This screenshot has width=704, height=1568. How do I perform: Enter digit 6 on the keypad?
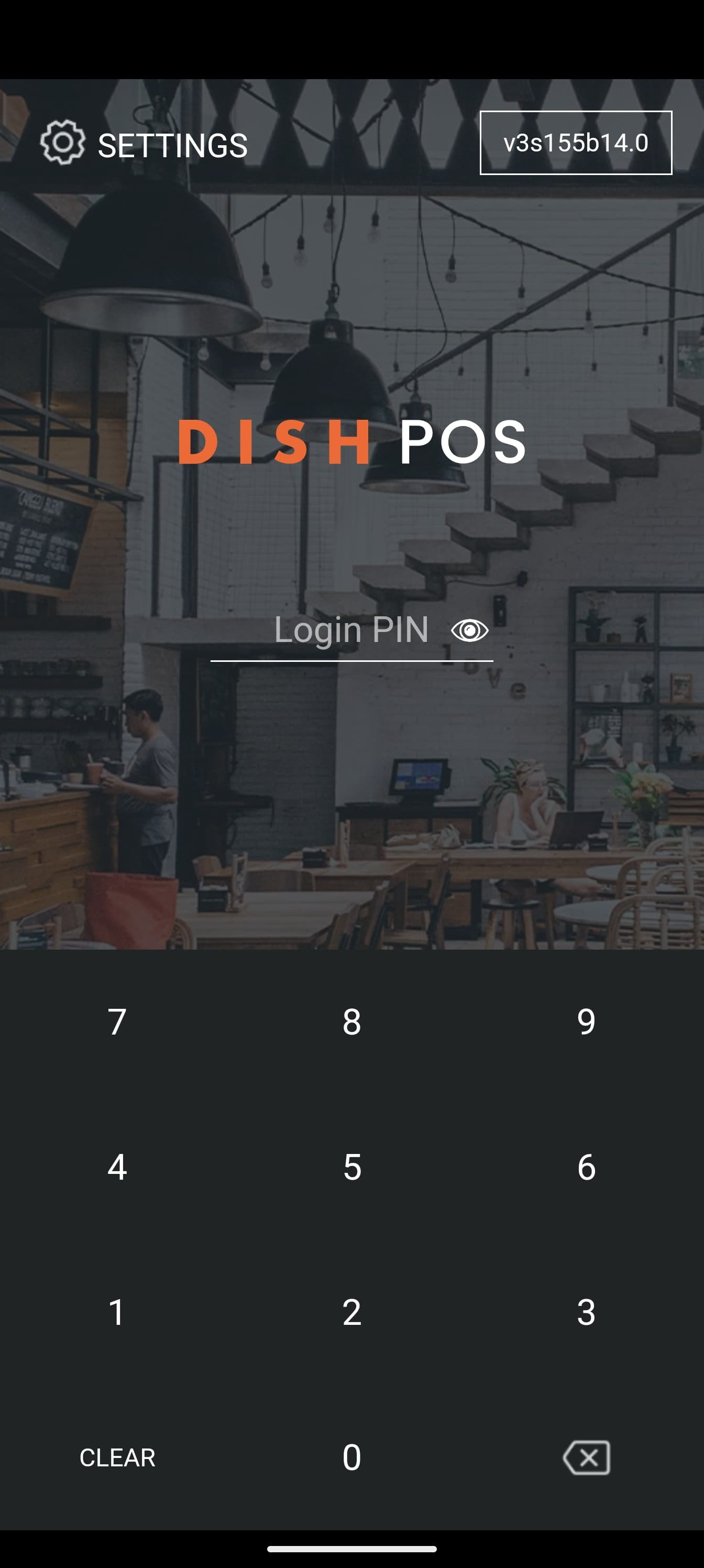click(x=586, y=1167)
